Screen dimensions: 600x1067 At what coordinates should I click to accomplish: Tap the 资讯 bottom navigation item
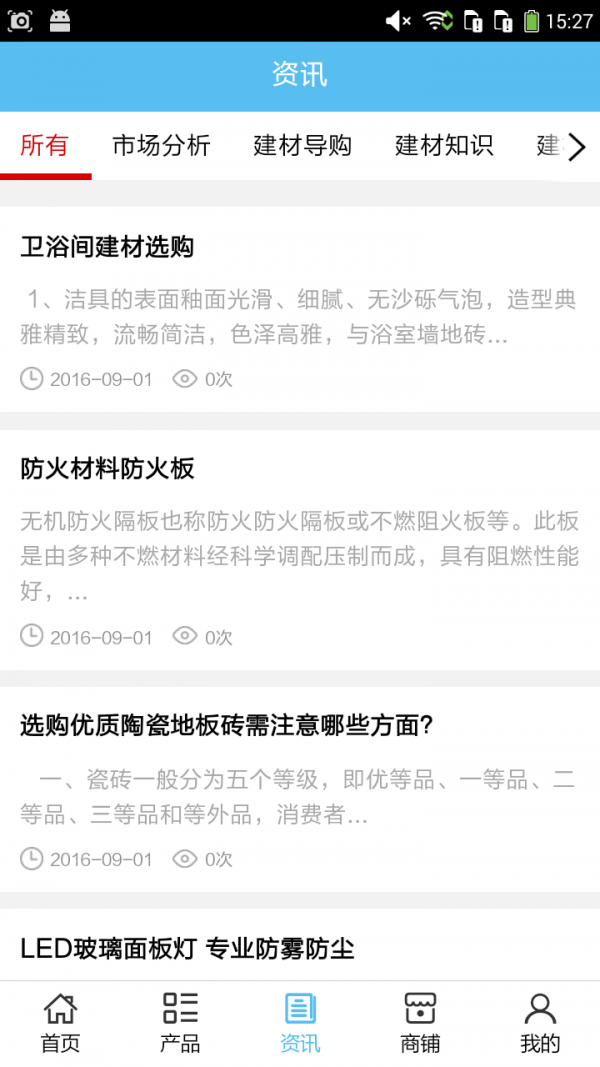(x=300, y=1023)
